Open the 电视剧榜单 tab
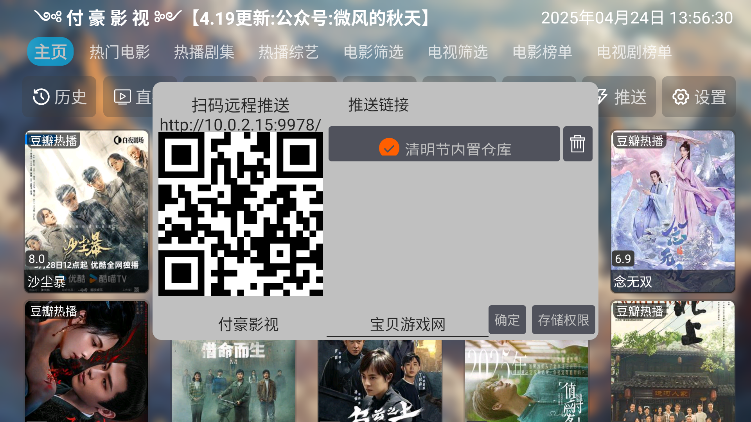Image resolution: width=751 pixels, height=422 pixels. (634, 52)
